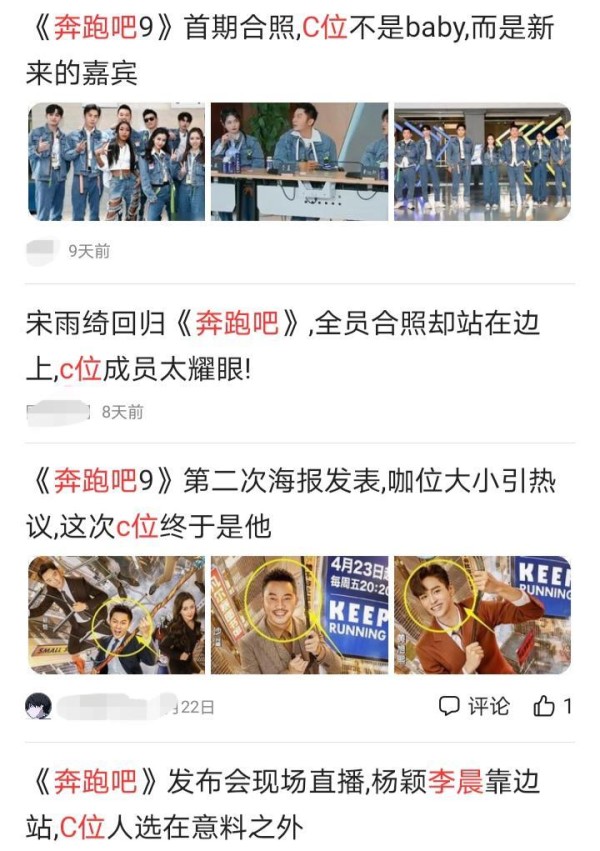
Task: View the first group photo in 首期合照 article
Action: coord(116,161)
